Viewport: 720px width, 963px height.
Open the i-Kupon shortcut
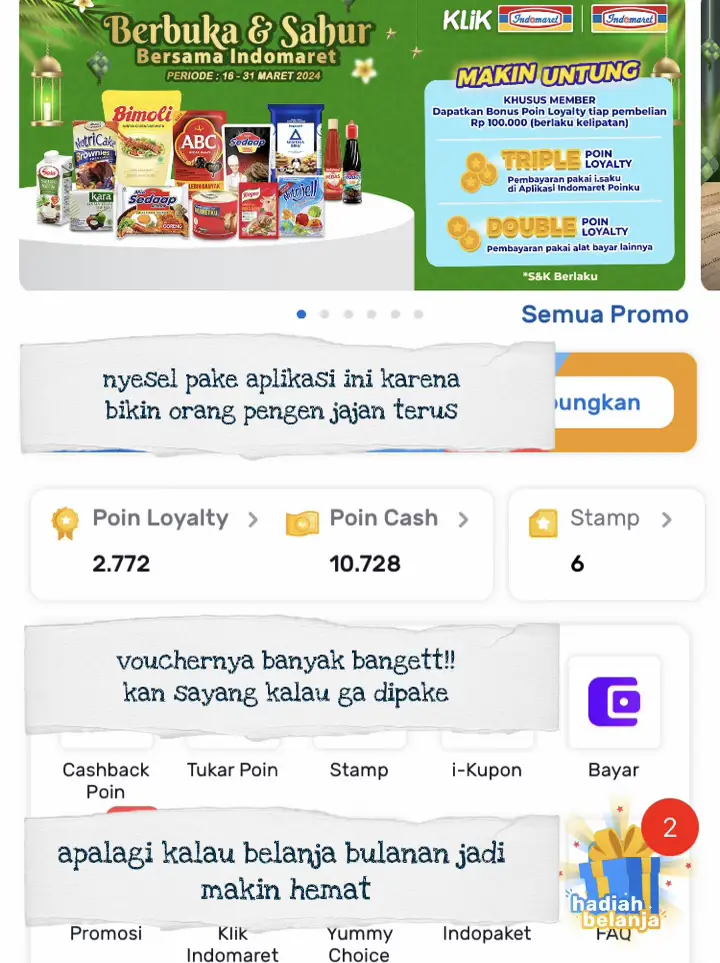[x=487, y=768]
